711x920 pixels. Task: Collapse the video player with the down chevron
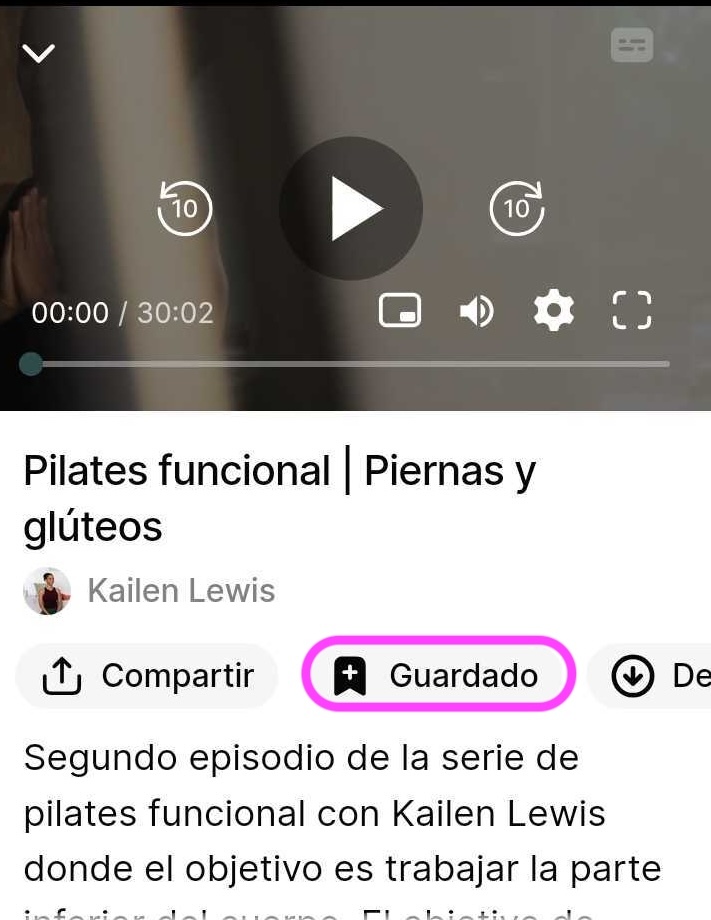point(39,53)
